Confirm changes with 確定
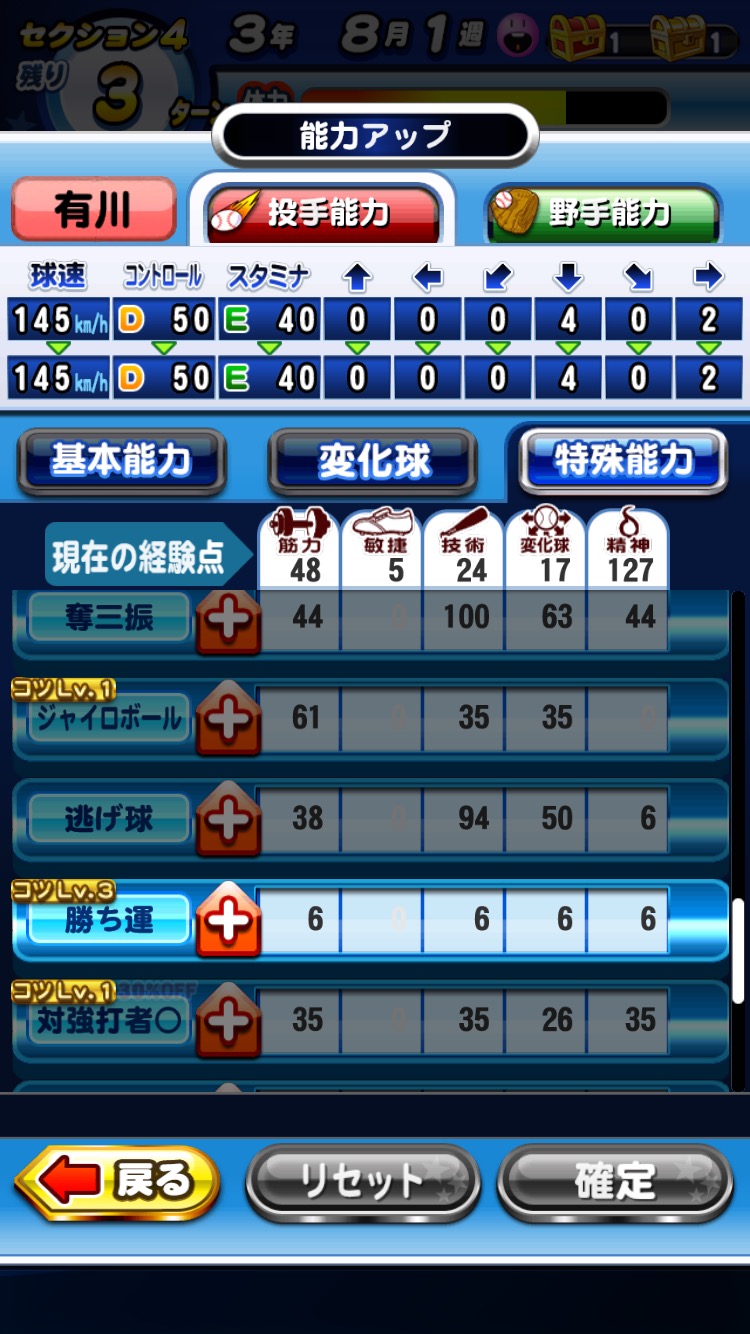This screenshot has height=1334, width=750. [x=614, y=1183]
